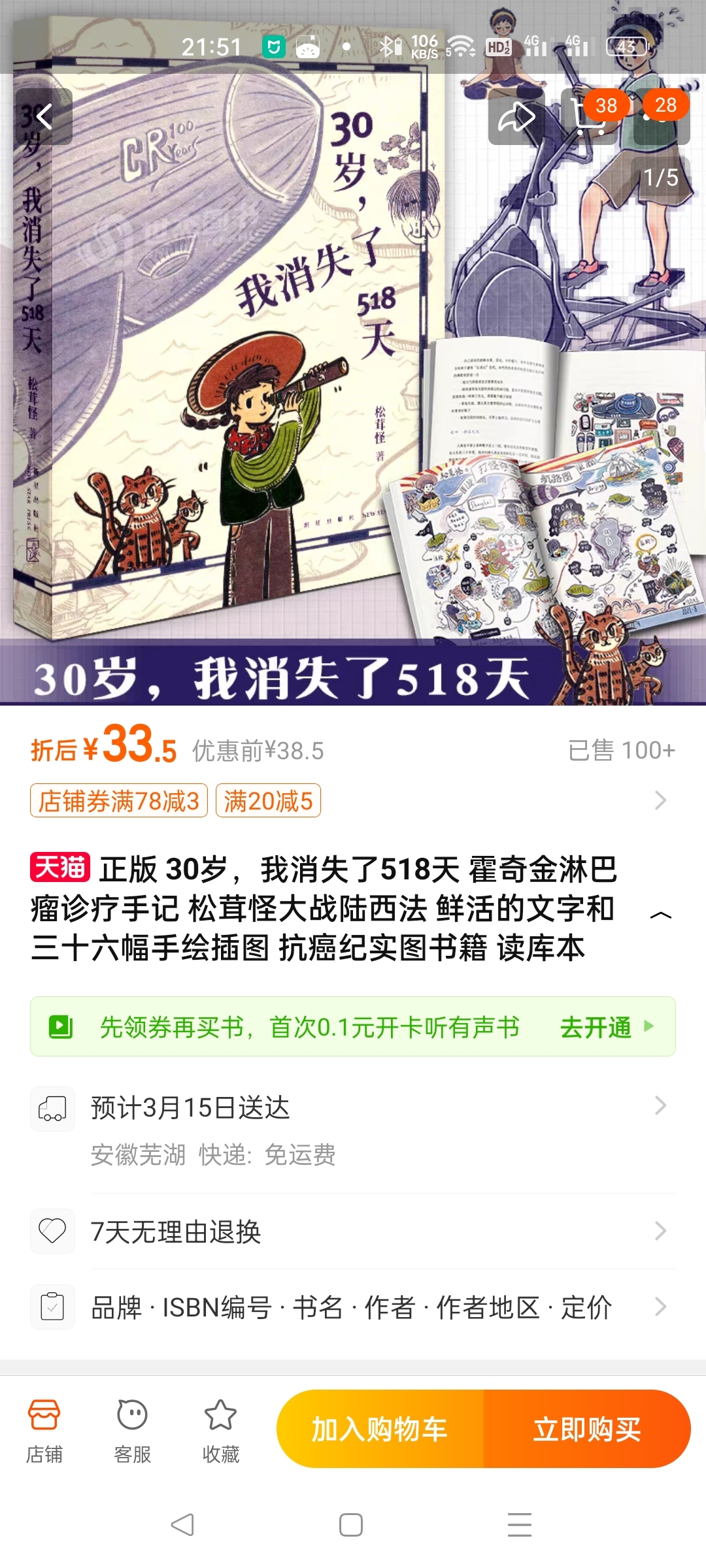Share this book listing

516,117
